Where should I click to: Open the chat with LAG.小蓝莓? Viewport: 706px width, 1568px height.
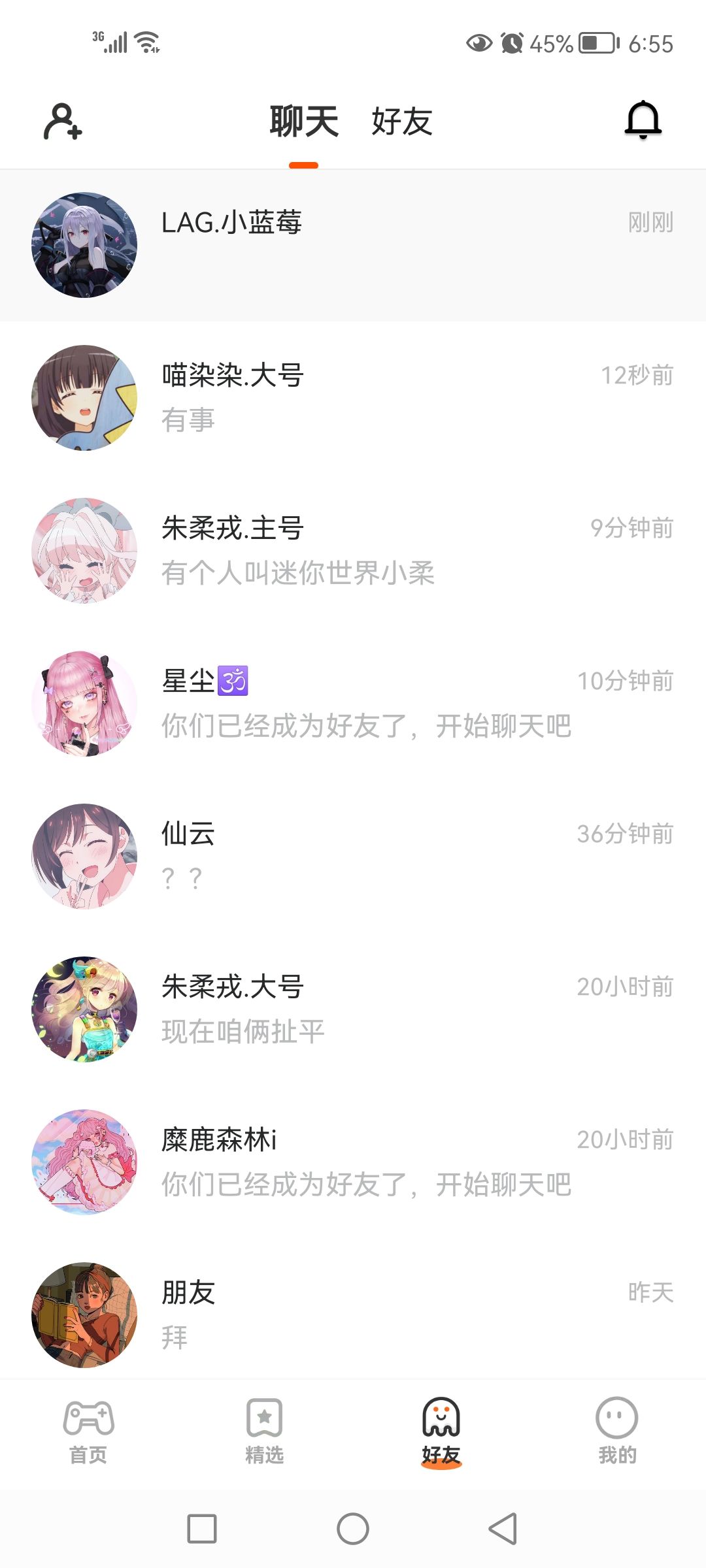pos(353,245)
